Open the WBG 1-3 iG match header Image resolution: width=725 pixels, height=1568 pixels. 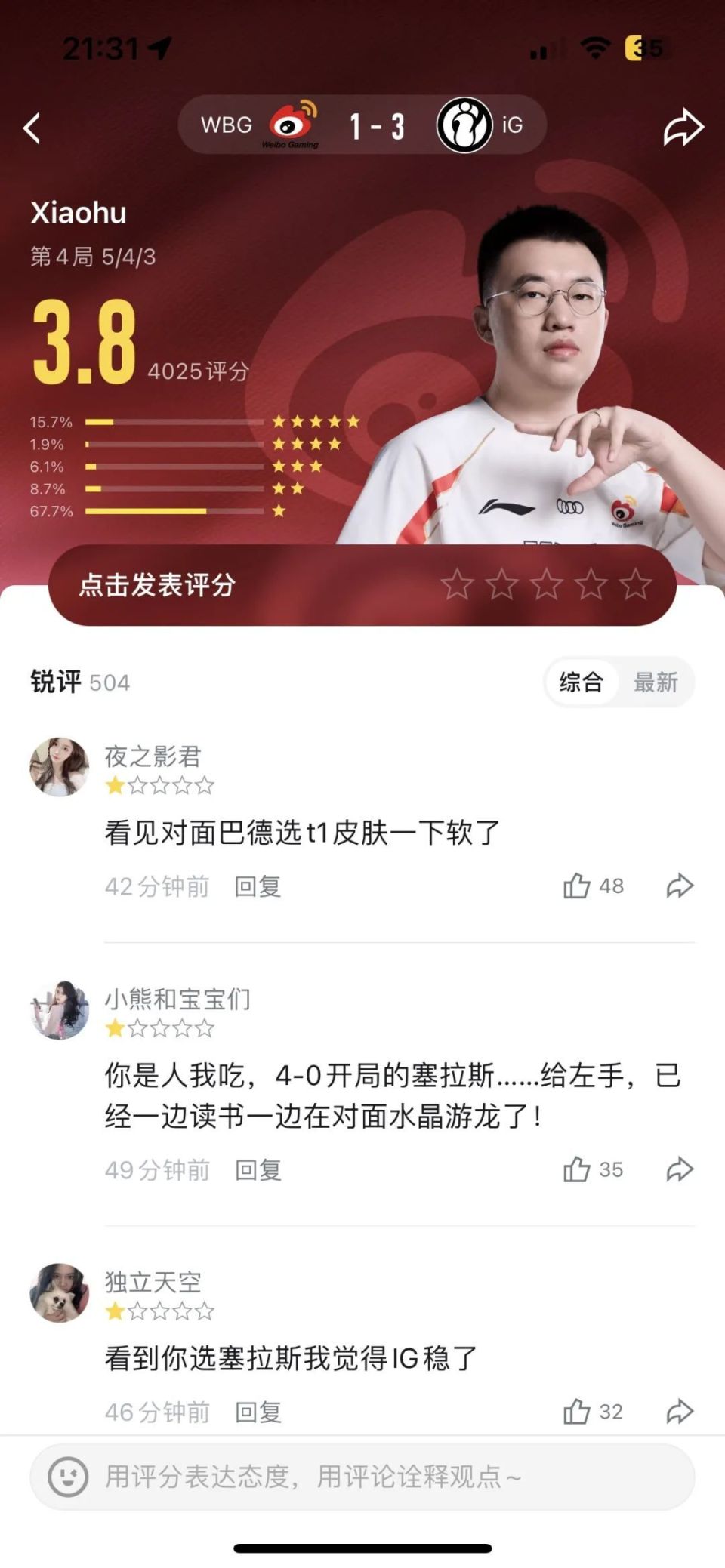click(x=362, y=125)
